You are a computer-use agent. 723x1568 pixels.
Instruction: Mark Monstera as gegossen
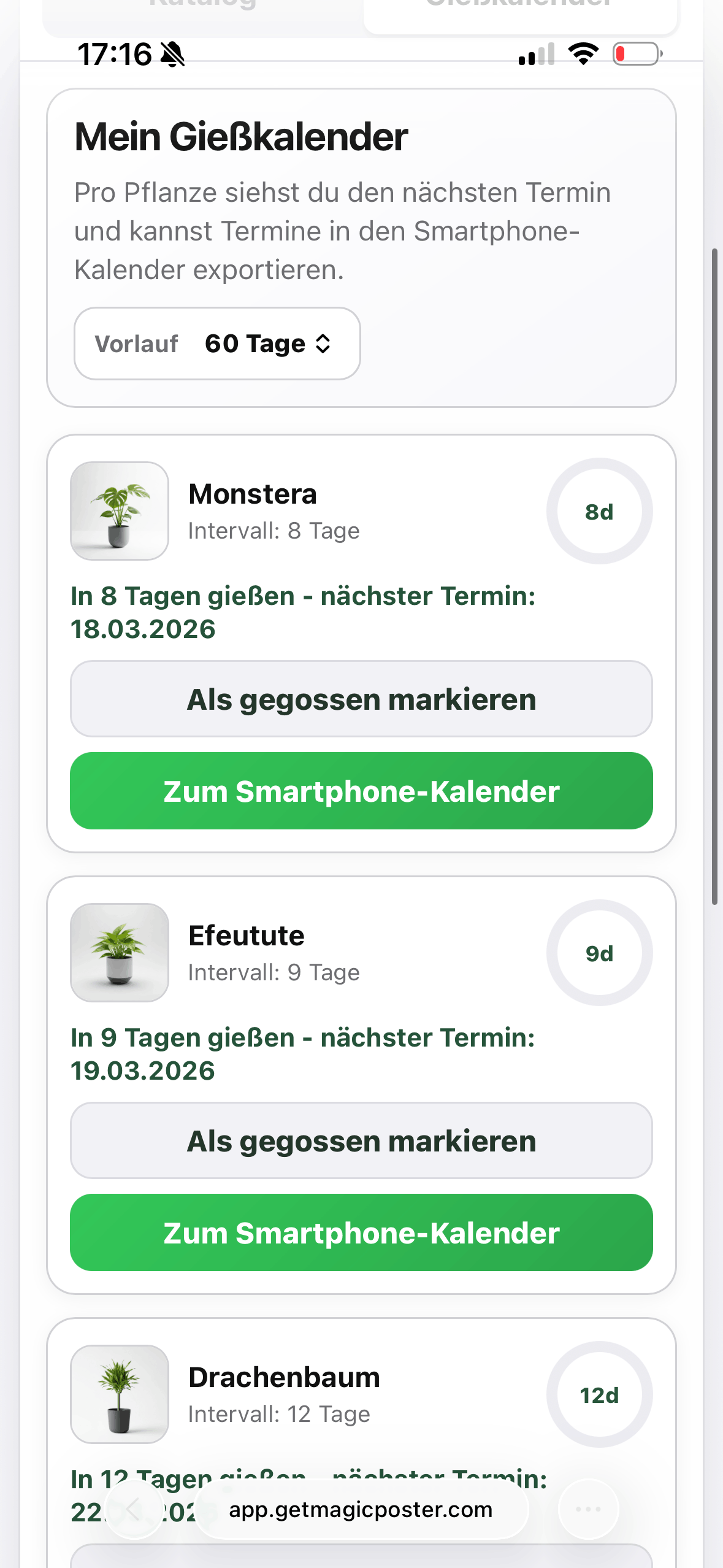(361, 699)
